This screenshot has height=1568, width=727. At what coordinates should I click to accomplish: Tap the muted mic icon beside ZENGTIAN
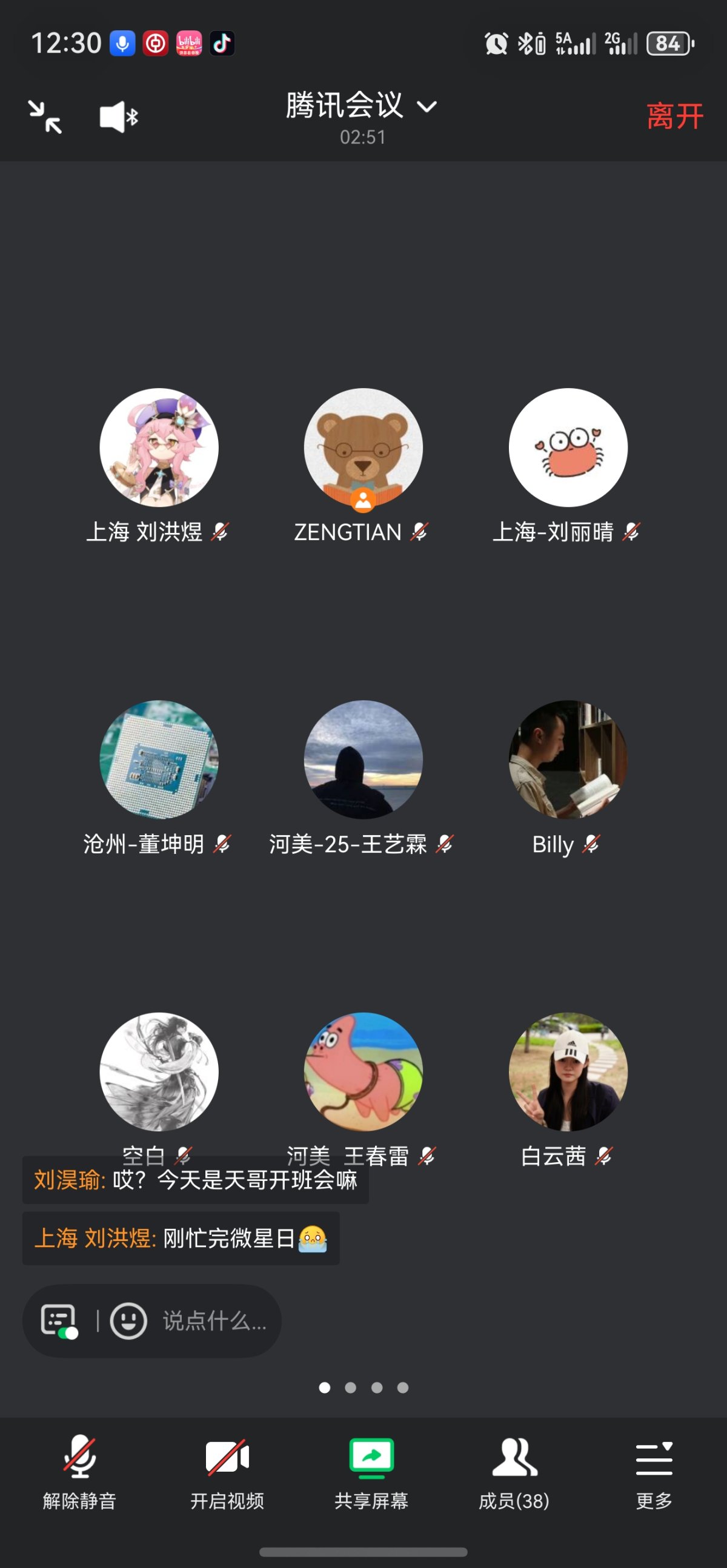[x=417, y=532]
